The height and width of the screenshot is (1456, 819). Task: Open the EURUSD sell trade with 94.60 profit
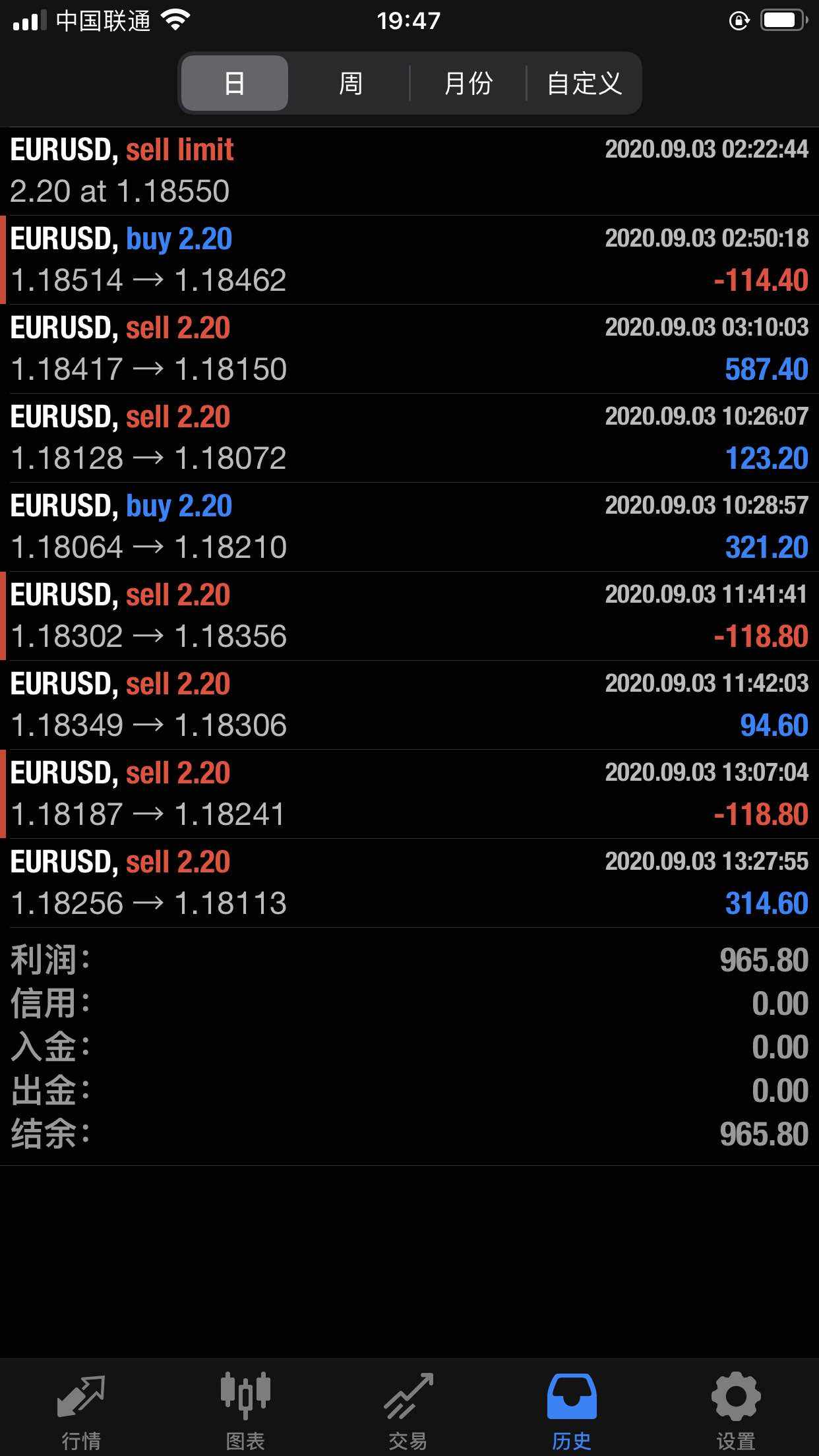click(409, 705)
